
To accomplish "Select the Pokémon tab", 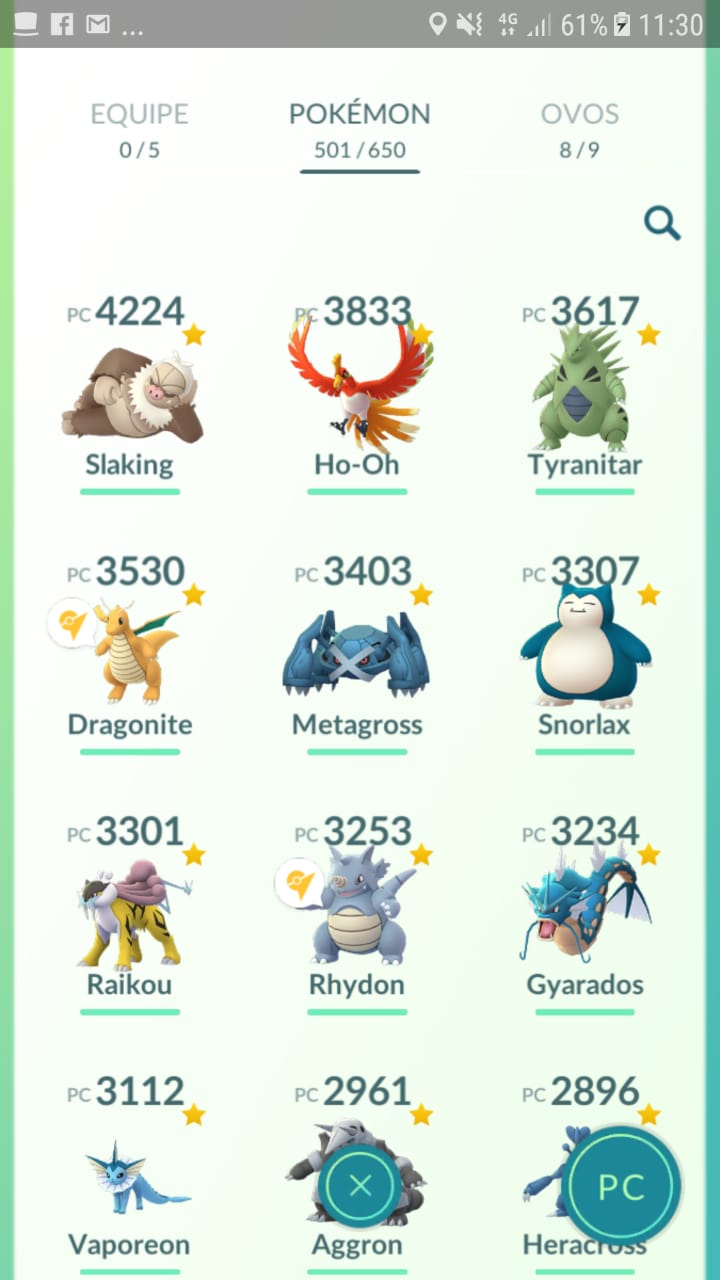I will click(x=359, y=130).
